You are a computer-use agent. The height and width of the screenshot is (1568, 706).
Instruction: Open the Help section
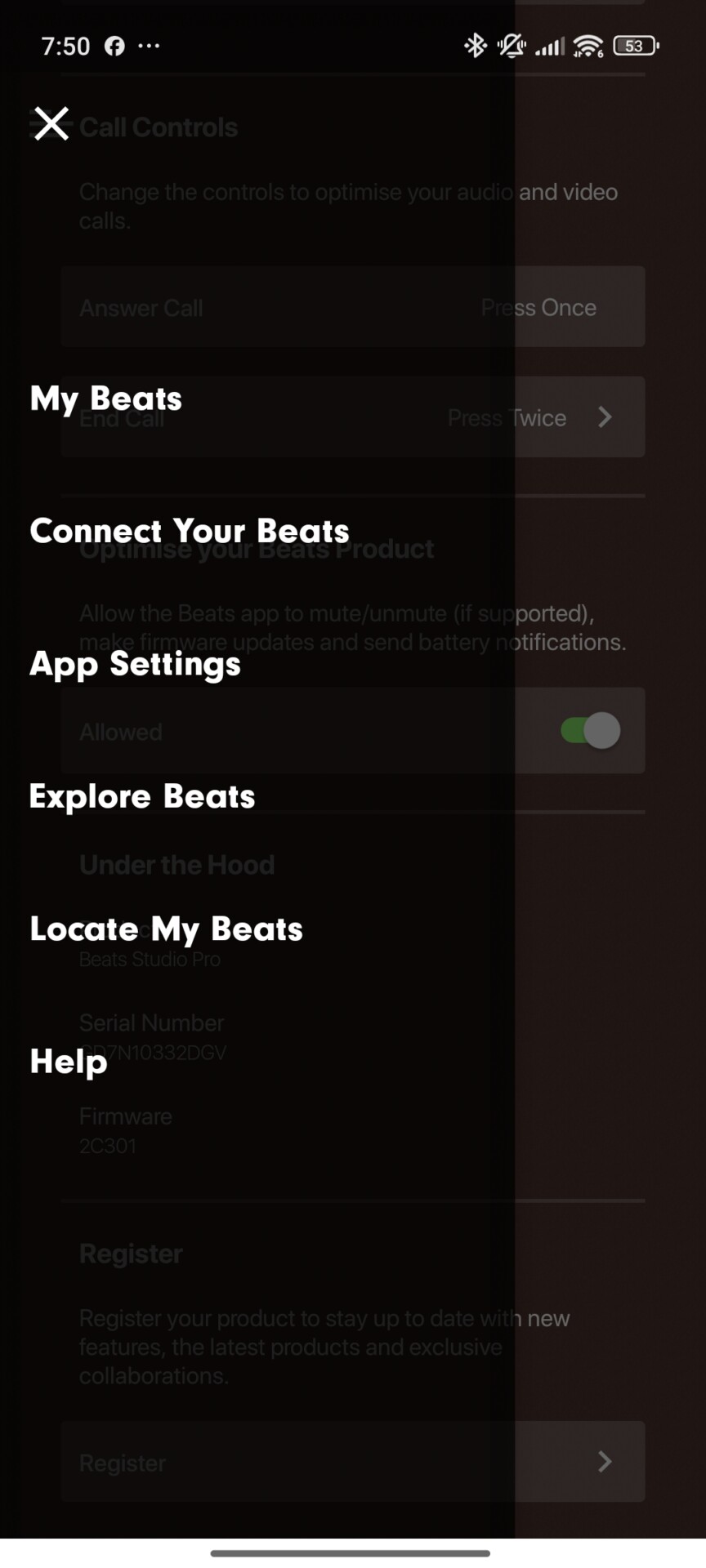(69, 1062)
